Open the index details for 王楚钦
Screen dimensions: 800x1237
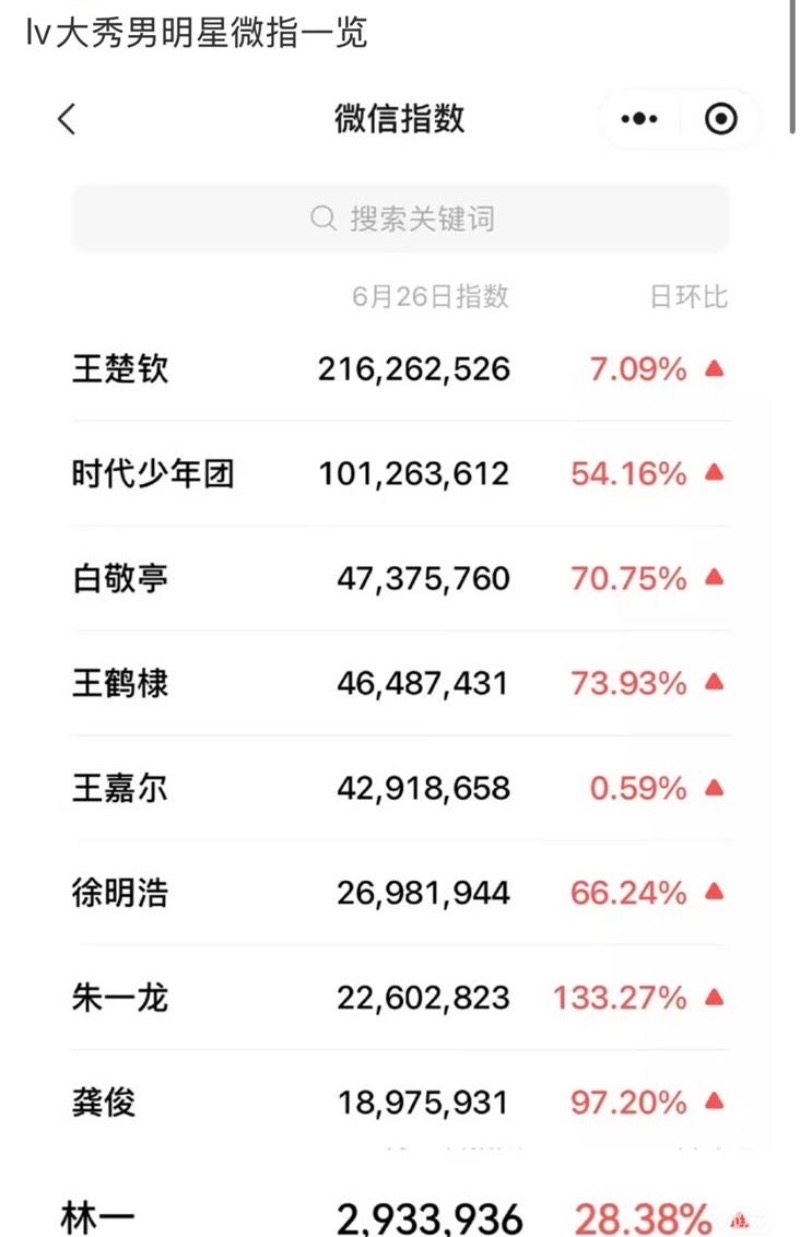(x=400, y=370)
